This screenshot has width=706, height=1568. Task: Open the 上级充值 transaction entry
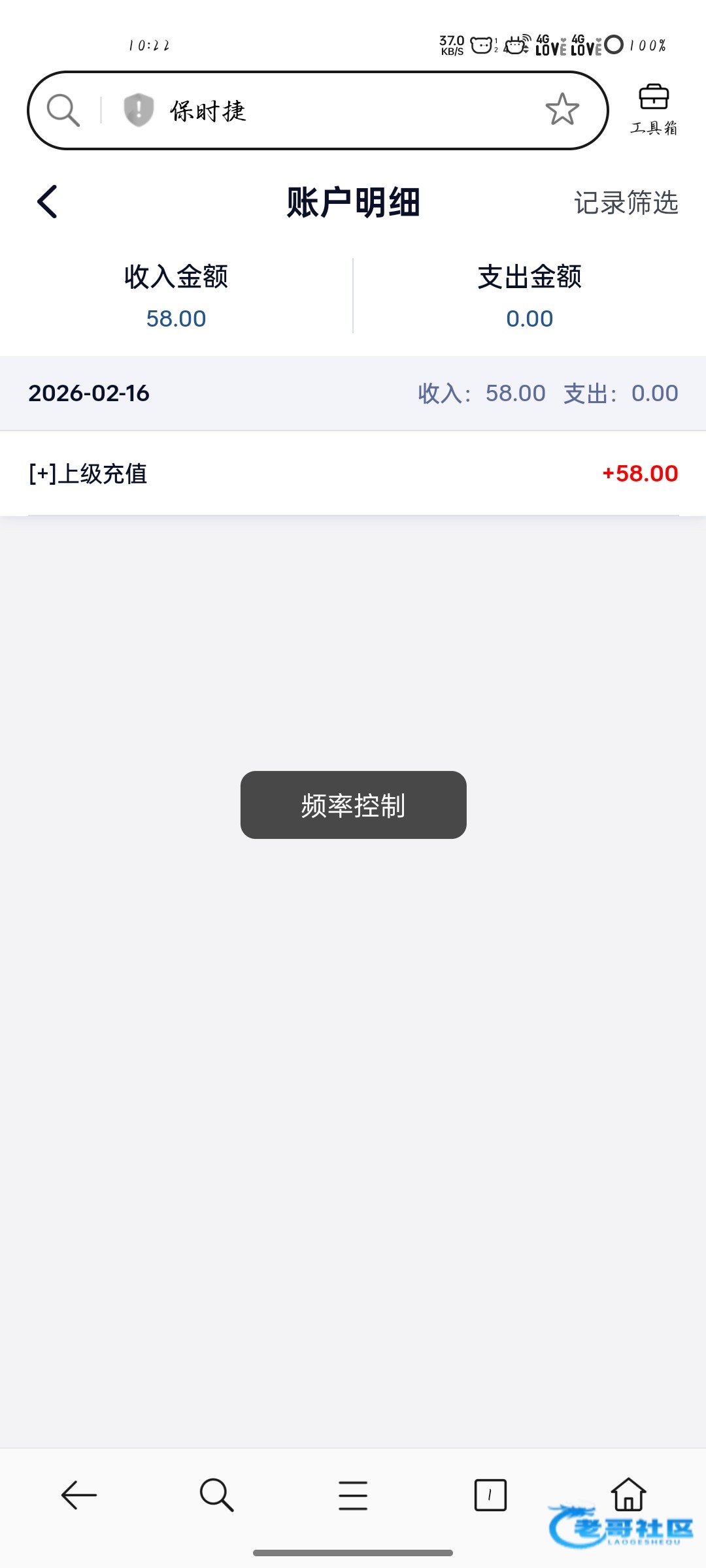(353, 474)
